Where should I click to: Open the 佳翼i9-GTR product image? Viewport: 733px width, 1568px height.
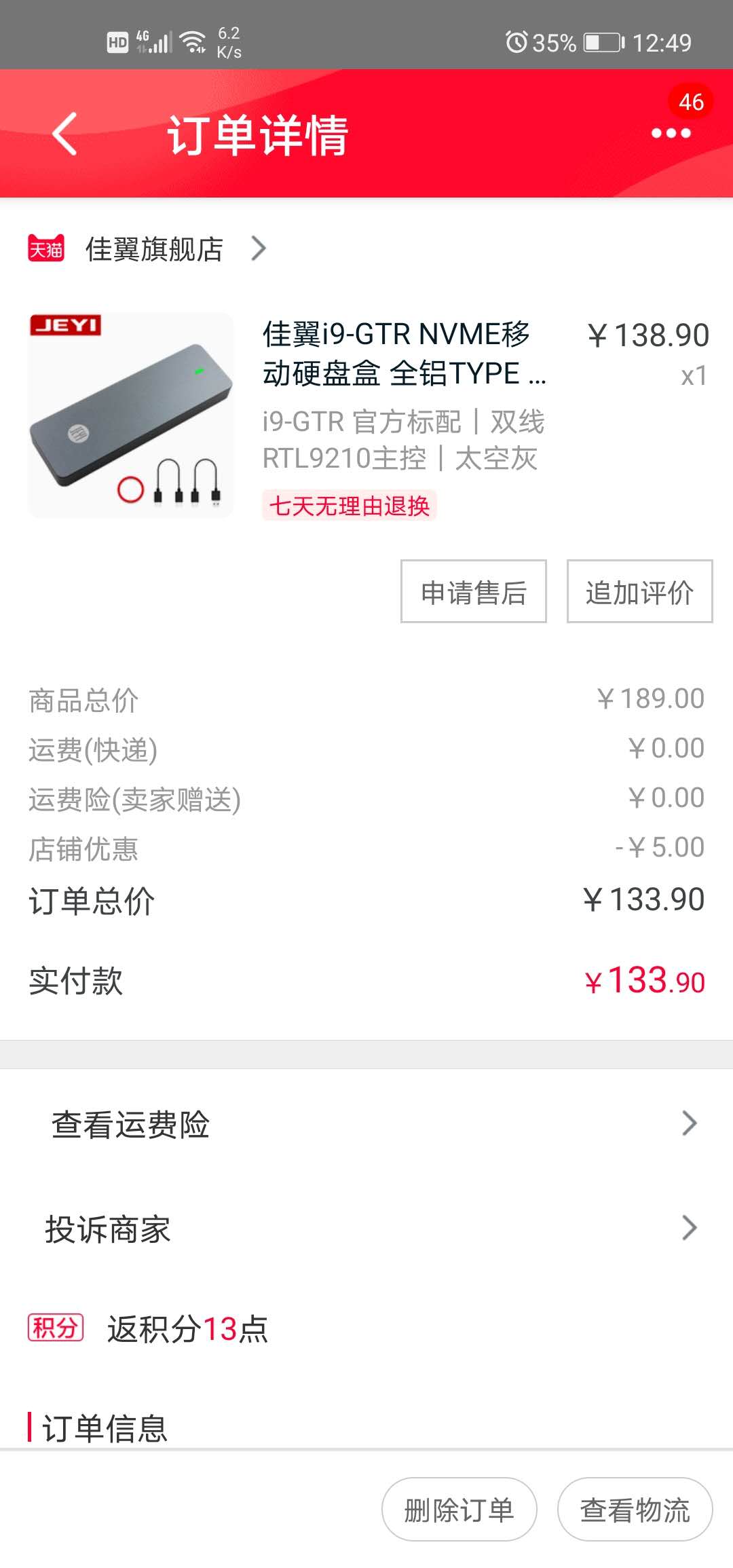(130, 415)
